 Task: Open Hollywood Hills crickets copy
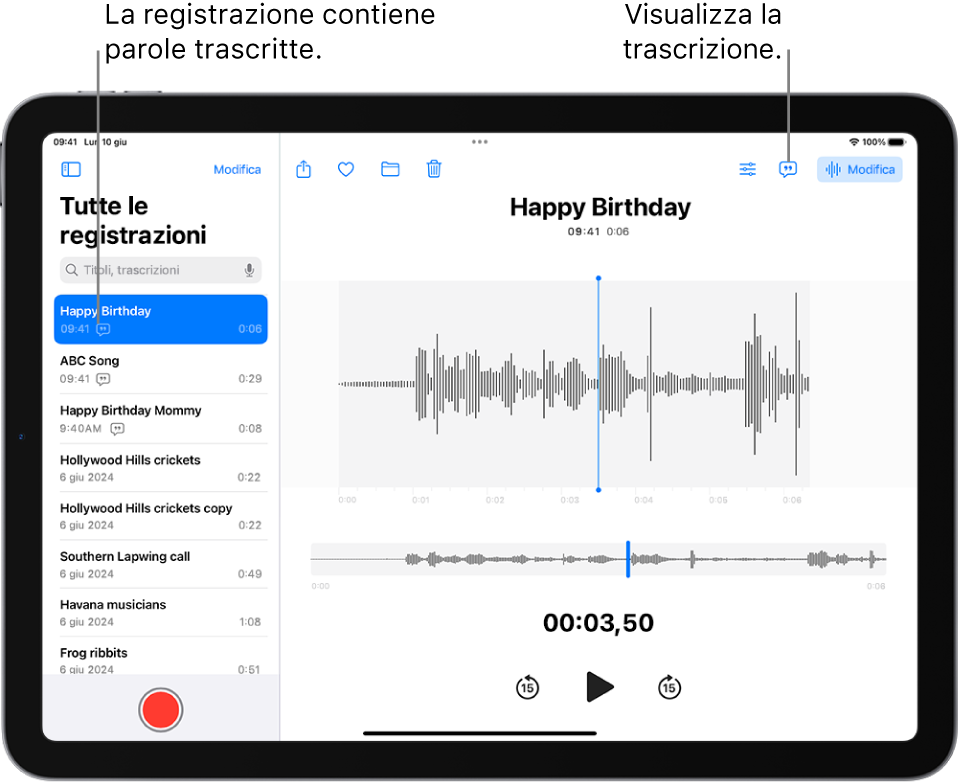(160, 516)
